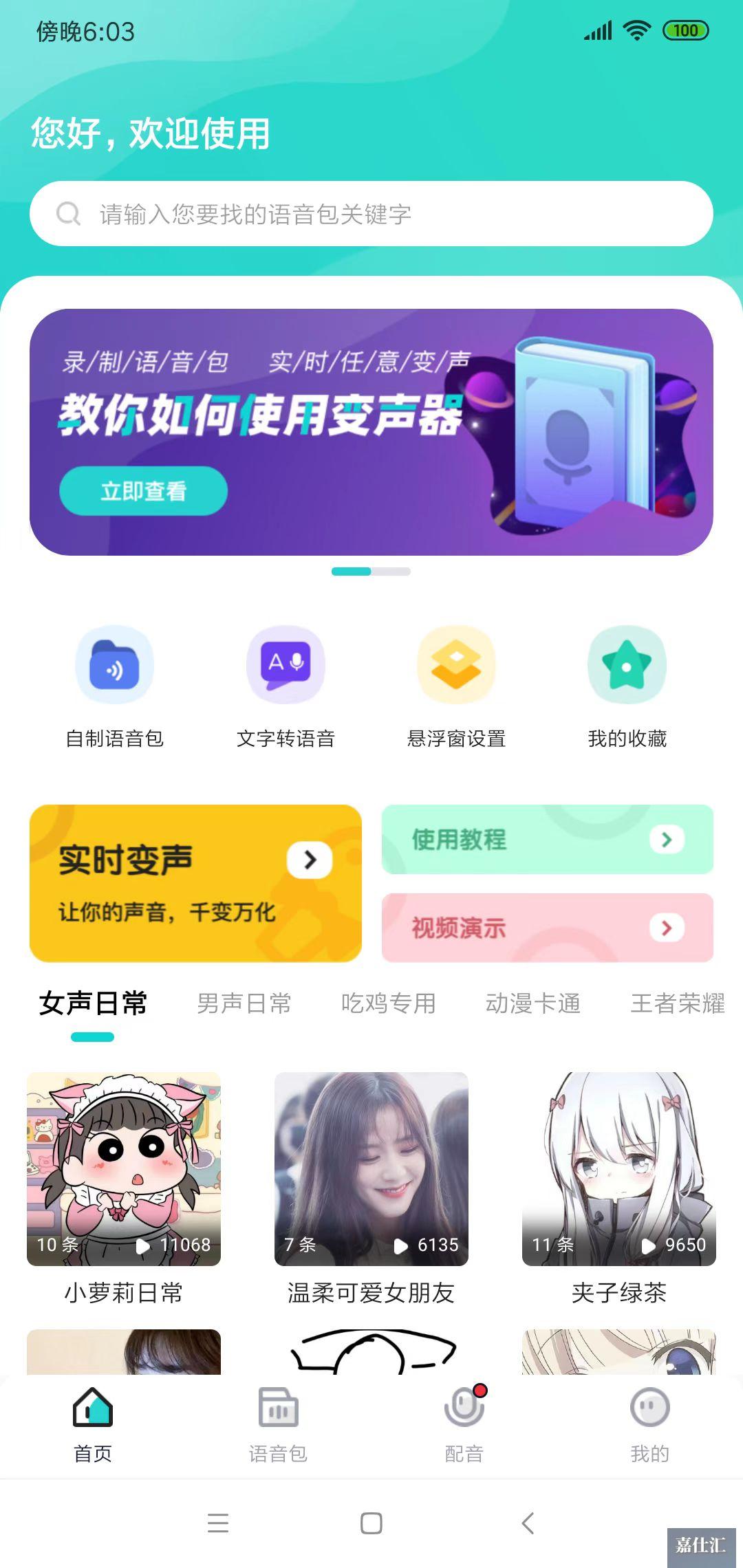Open the 温柔可爱女朋友 voice pack
The height and width of the screenshot is (1568, 743).
(371, 1169)
